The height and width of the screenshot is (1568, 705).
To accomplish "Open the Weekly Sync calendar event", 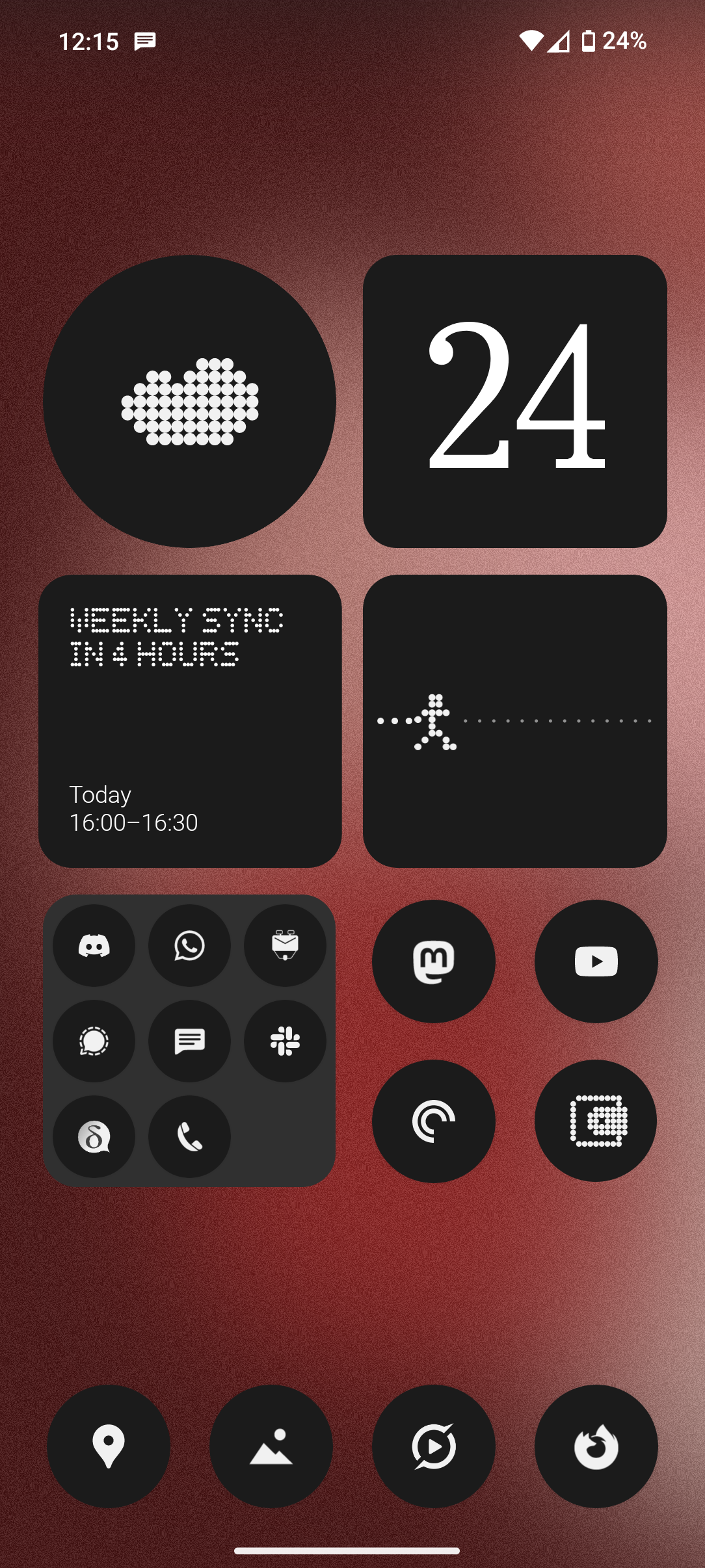I will pyautogui.click(x=191, y=722).
